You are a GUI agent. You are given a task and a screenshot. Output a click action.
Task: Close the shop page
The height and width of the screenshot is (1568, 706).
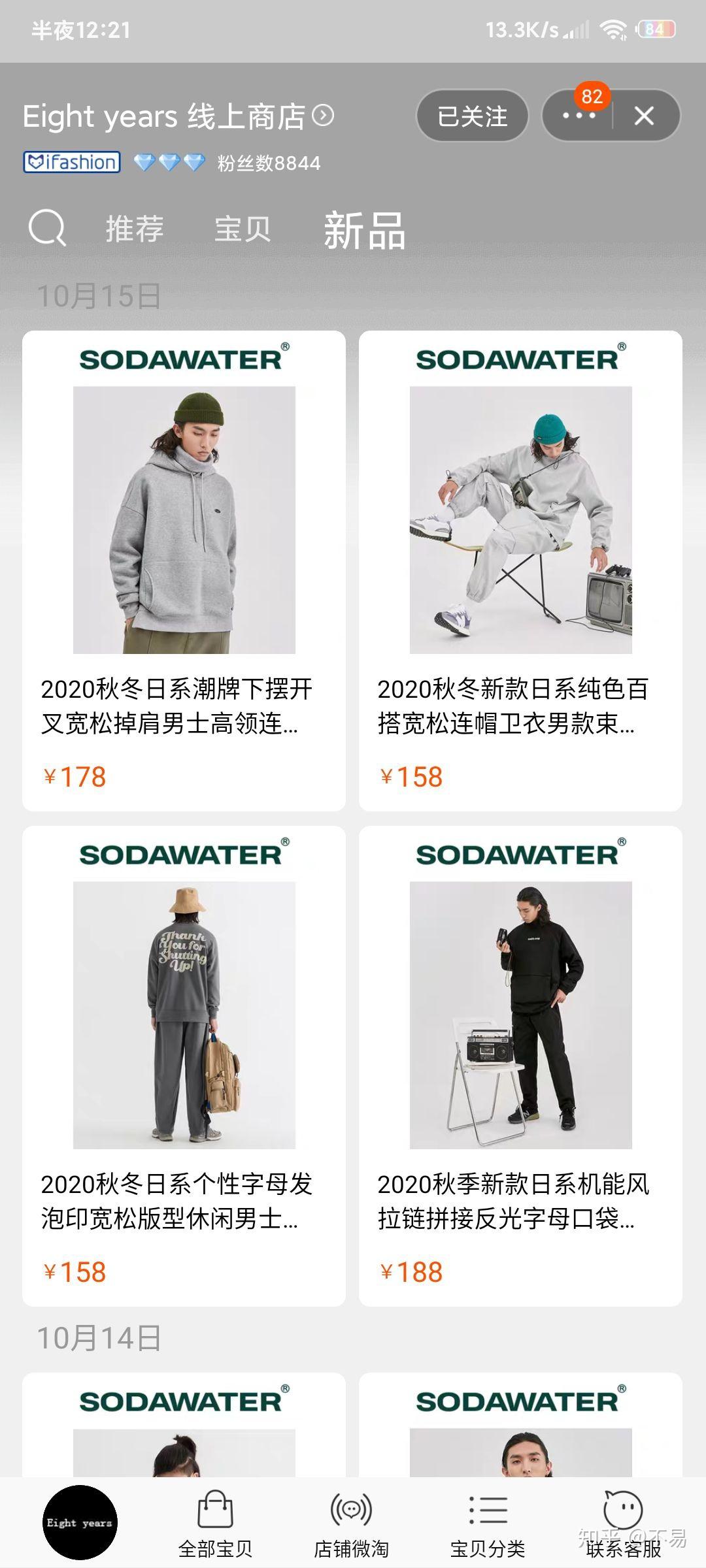[644, 116]
